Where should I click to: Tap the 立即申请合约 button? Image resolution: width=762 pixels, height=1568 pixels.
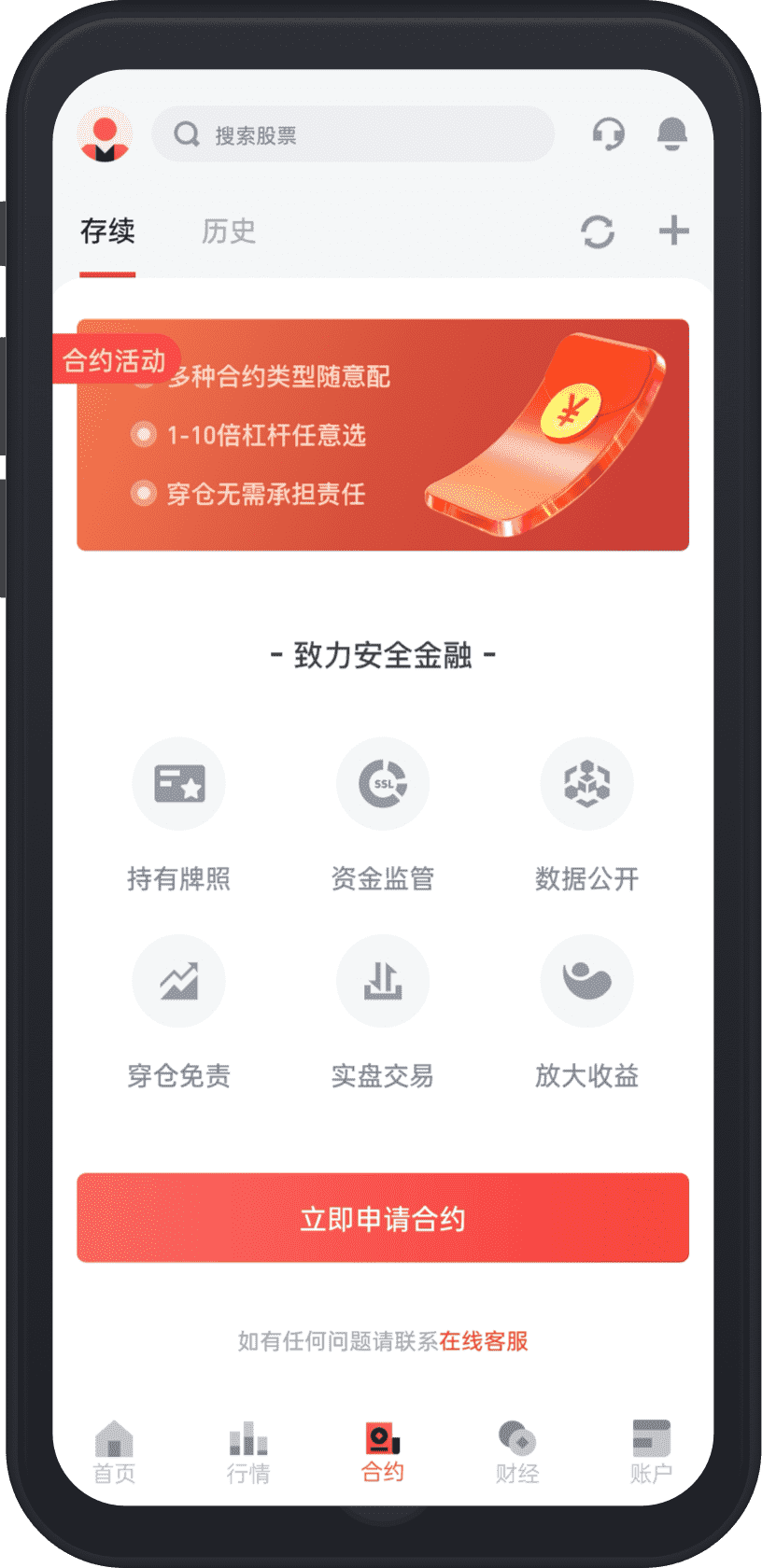[383, 1218]
